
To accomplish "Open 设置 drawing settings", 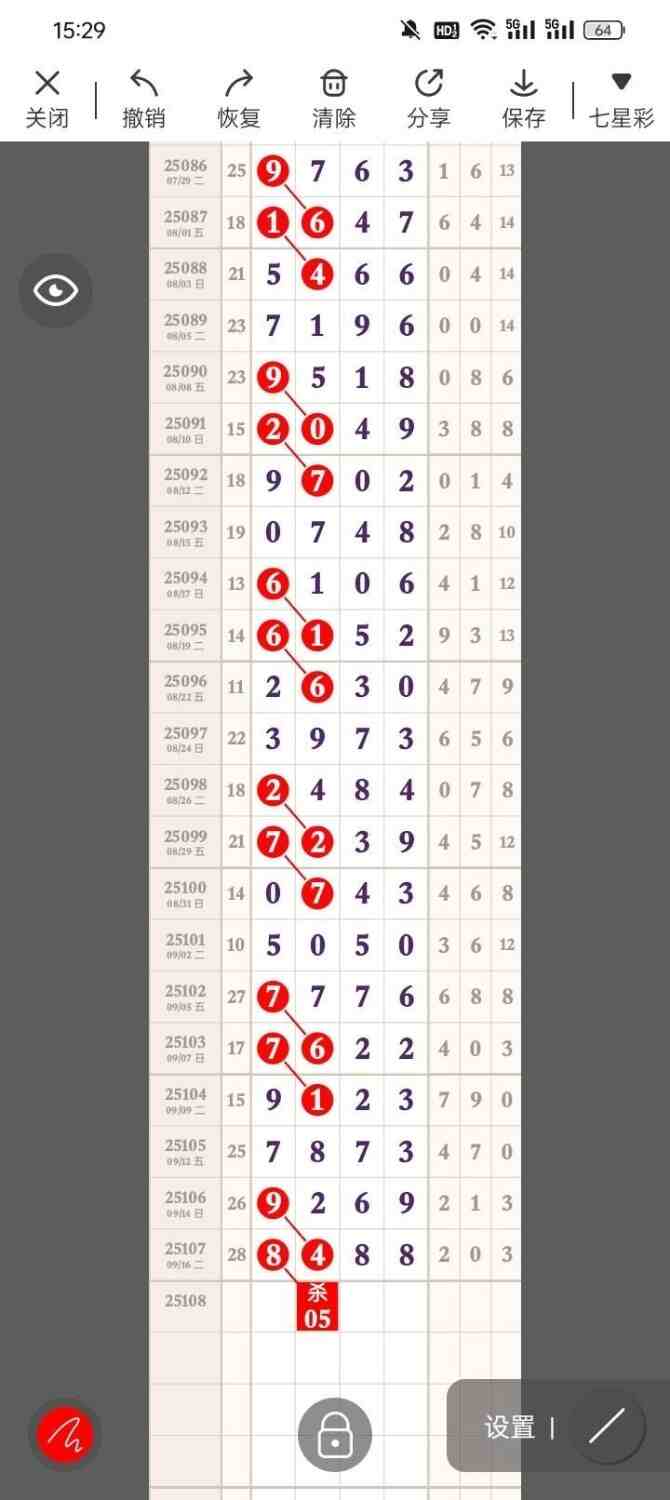I will (x=510, y=1427).
